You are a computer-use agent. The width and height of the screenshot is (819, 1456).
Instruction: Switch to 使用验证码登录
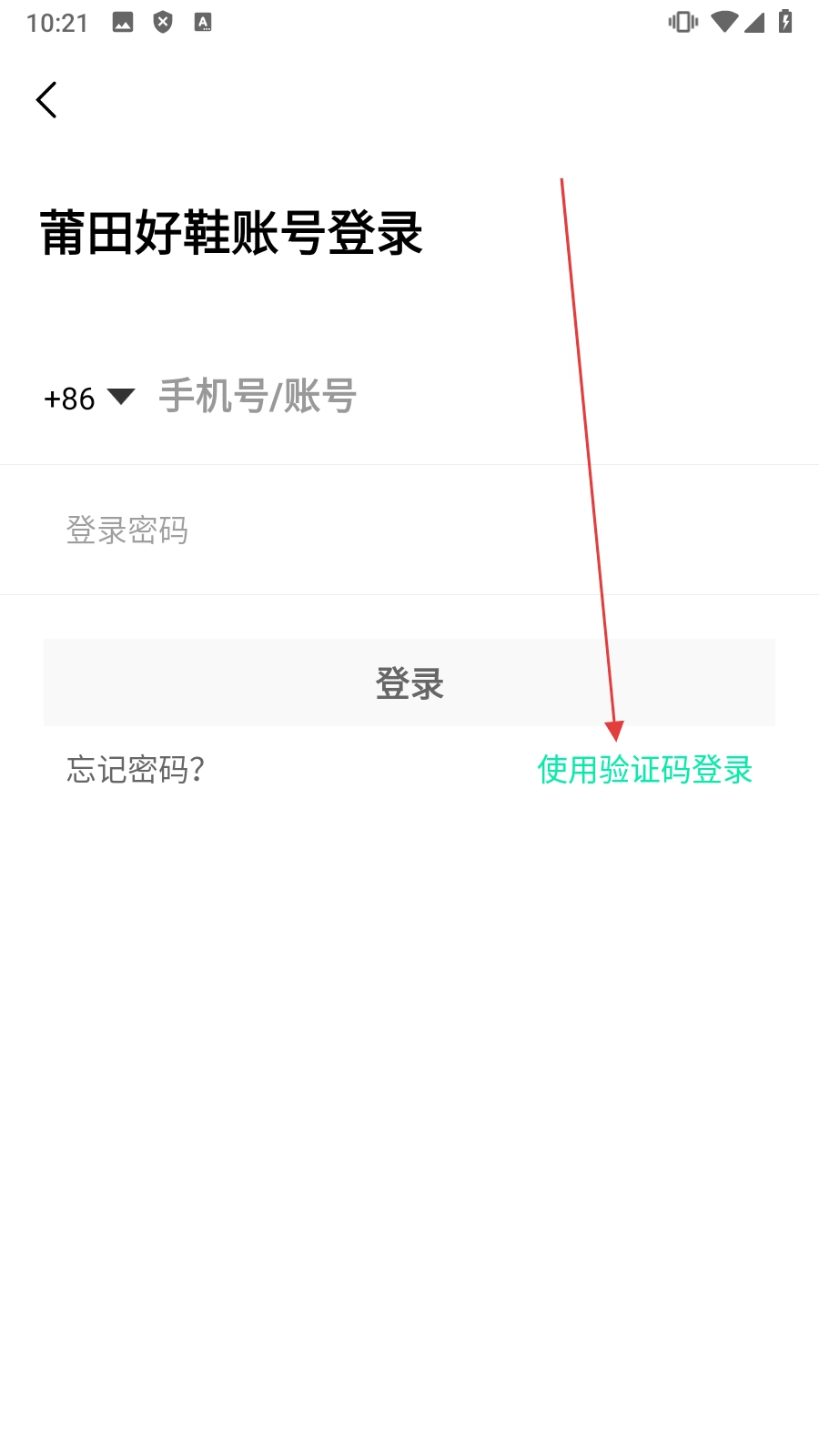click(x=644, y=770)
